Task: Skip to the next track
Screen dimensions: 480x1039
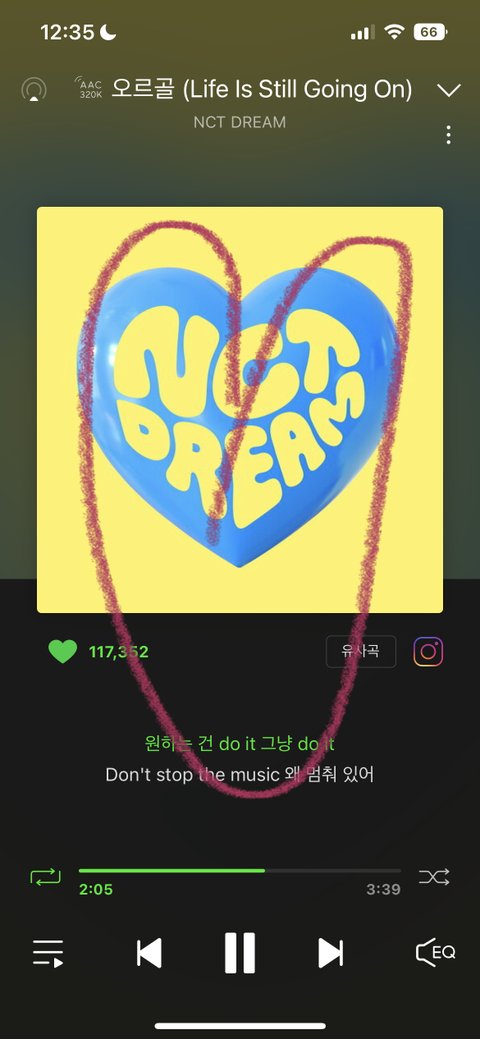Action: pos(330,953)
